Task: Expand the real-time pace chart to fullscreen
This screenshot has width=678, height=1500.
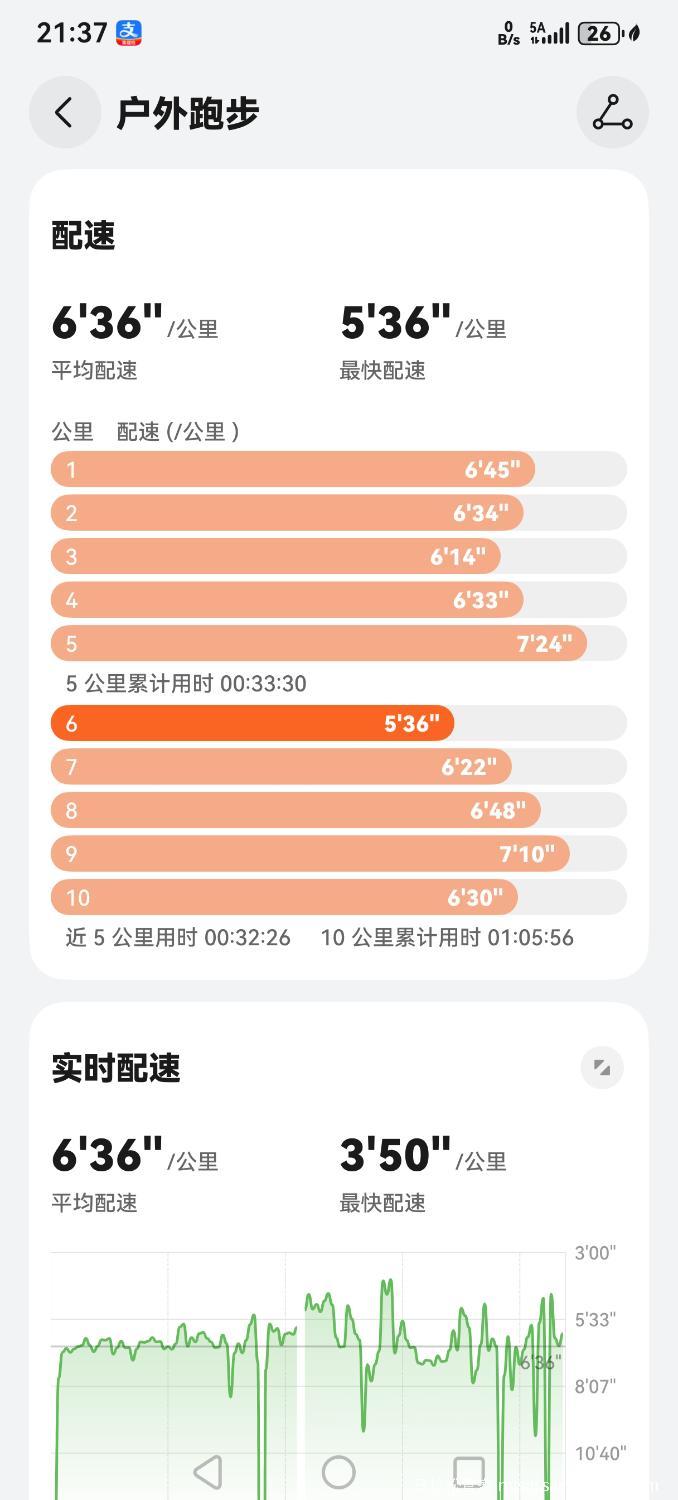Action: 602,1067
